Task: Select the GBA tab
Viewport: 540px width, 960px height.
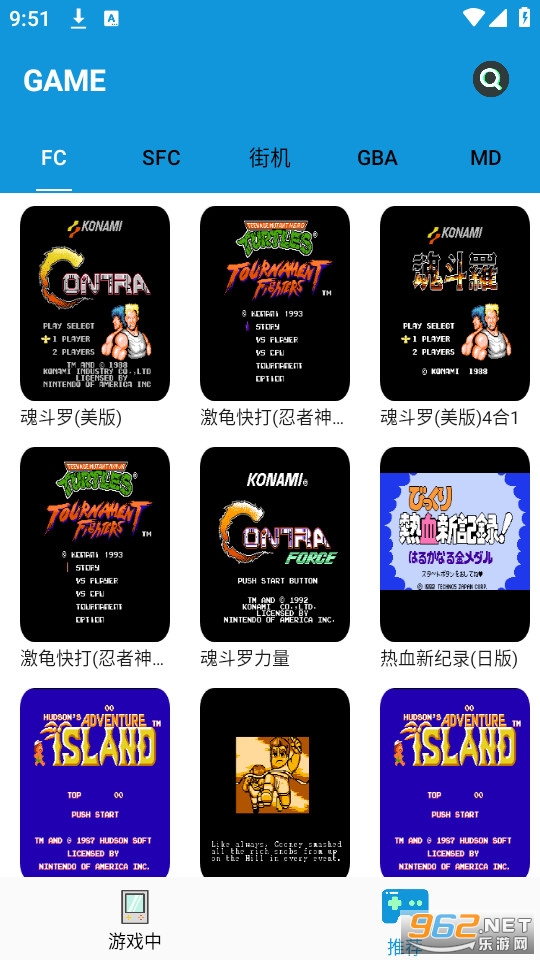Action: click(x=377, y=158)
